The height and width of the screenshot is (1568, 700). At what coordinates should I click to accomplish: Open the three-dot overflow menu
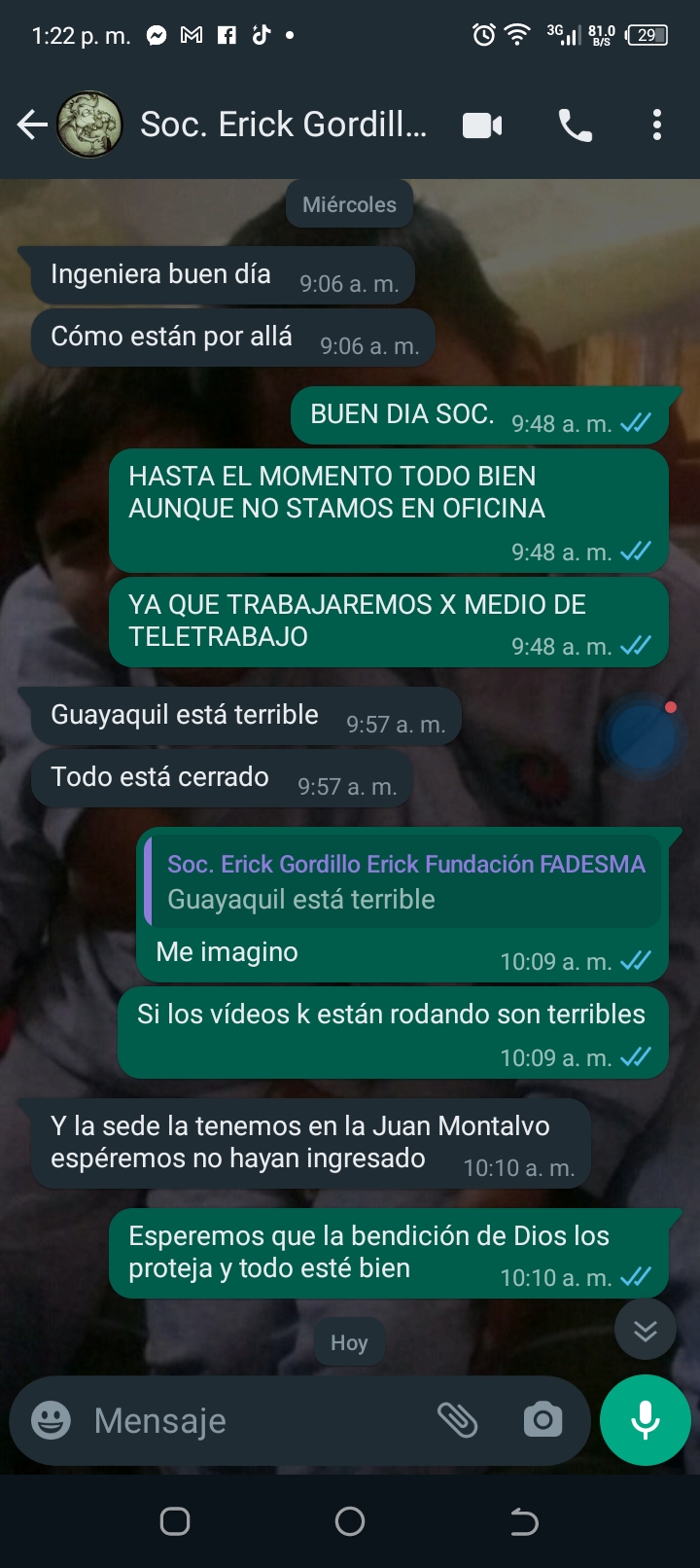coord(657,125)
